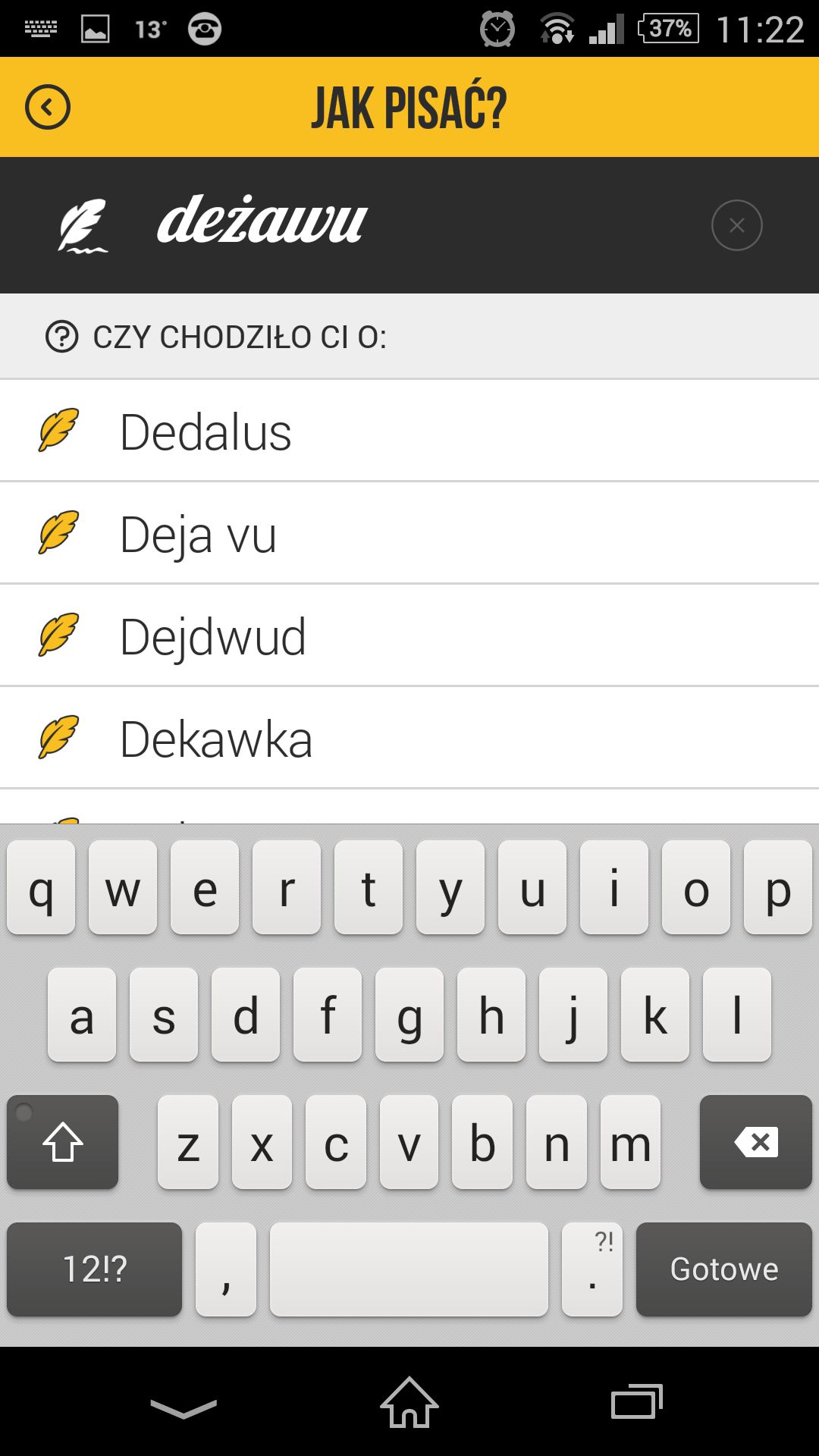Hit the backspace key on the keyboard
Image resolution: width=819 pixels, height=1456 pixels.
[x=755, y=1141]
